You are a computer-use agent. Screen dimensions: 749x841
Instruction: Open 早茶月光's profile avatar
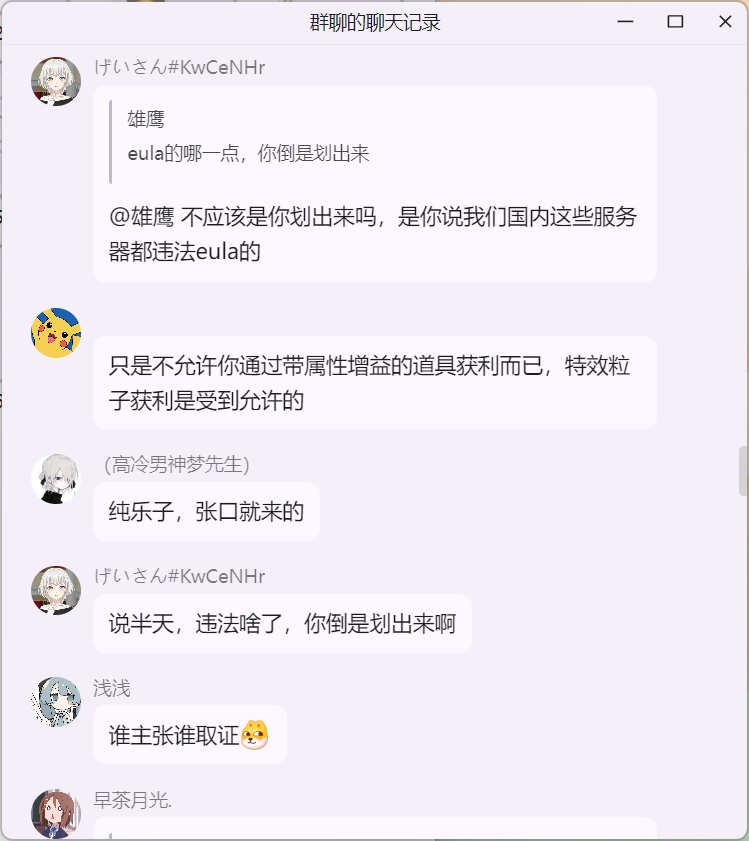56,813
